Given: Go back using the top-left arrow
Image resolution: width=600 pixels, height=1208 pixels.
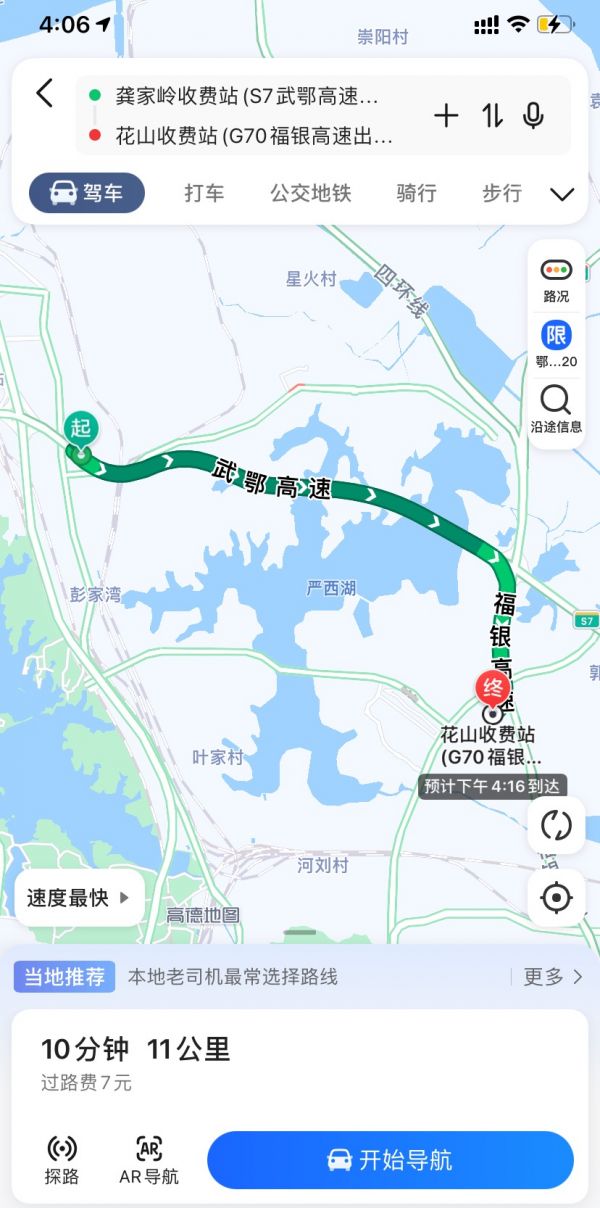Looking at the screenshot, I should click(44, 94).
